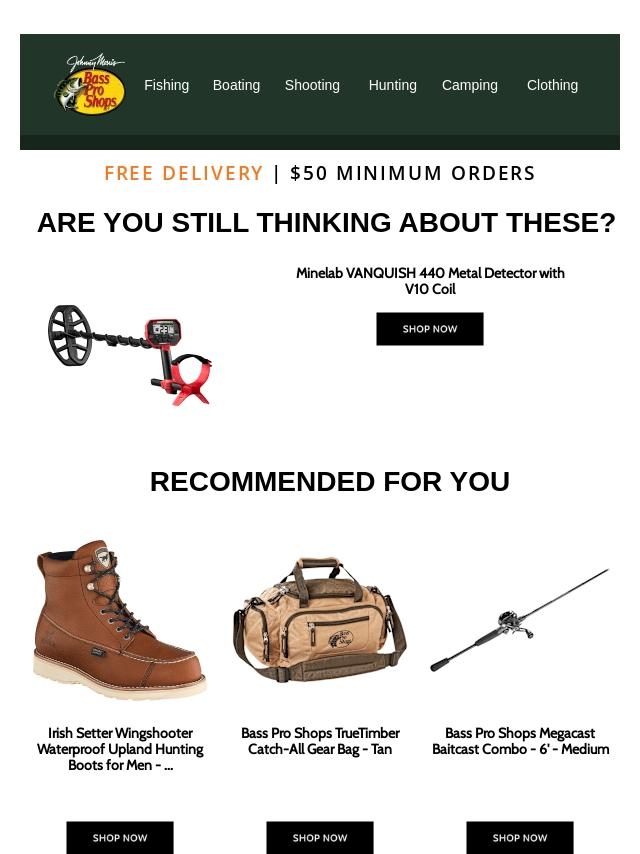This screenshot has width=640, height=854.
Task: Open the Camping category
Action: tap(469, 85)
